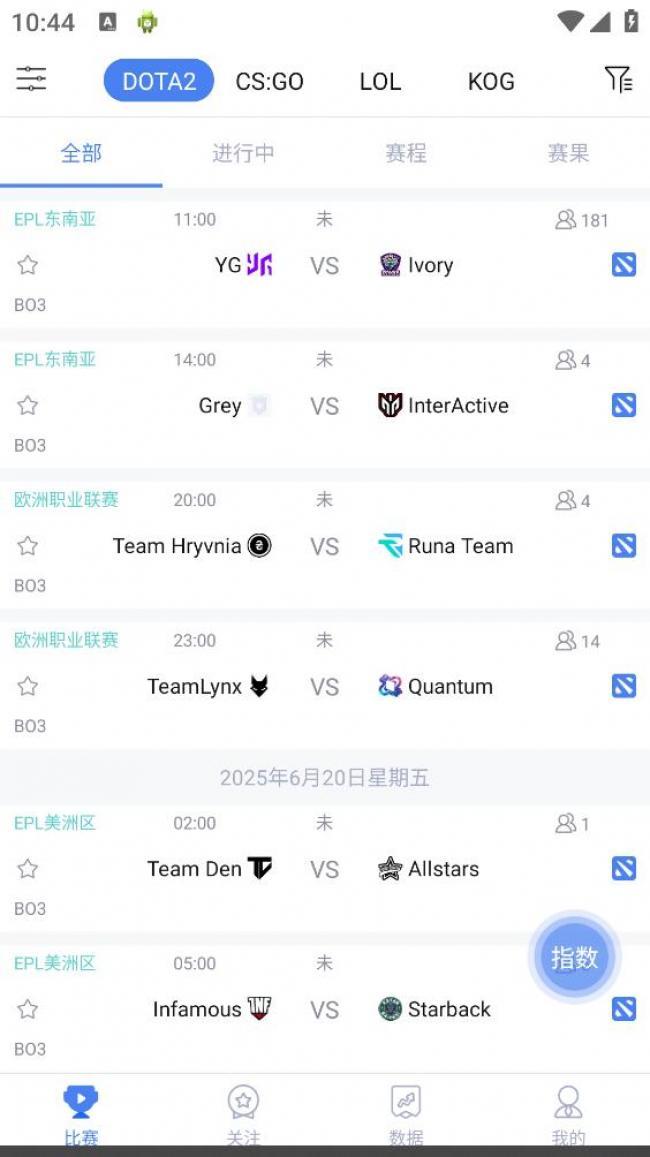Open the 数据 data tab
Viewport: 650px width, 1157px height.
coord(406,1116)
